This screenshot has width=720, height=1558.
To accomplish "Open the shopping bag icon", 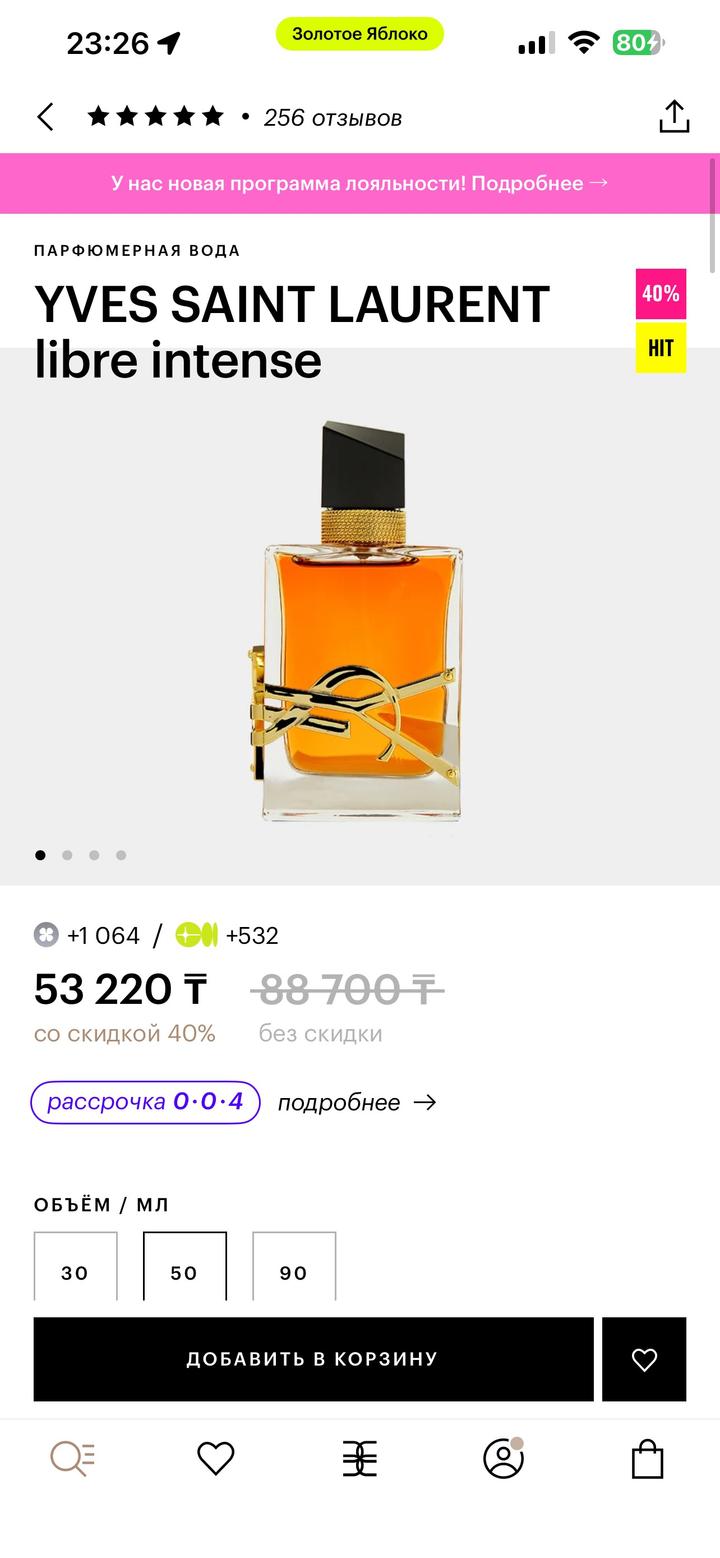I will pos(648,1459).
